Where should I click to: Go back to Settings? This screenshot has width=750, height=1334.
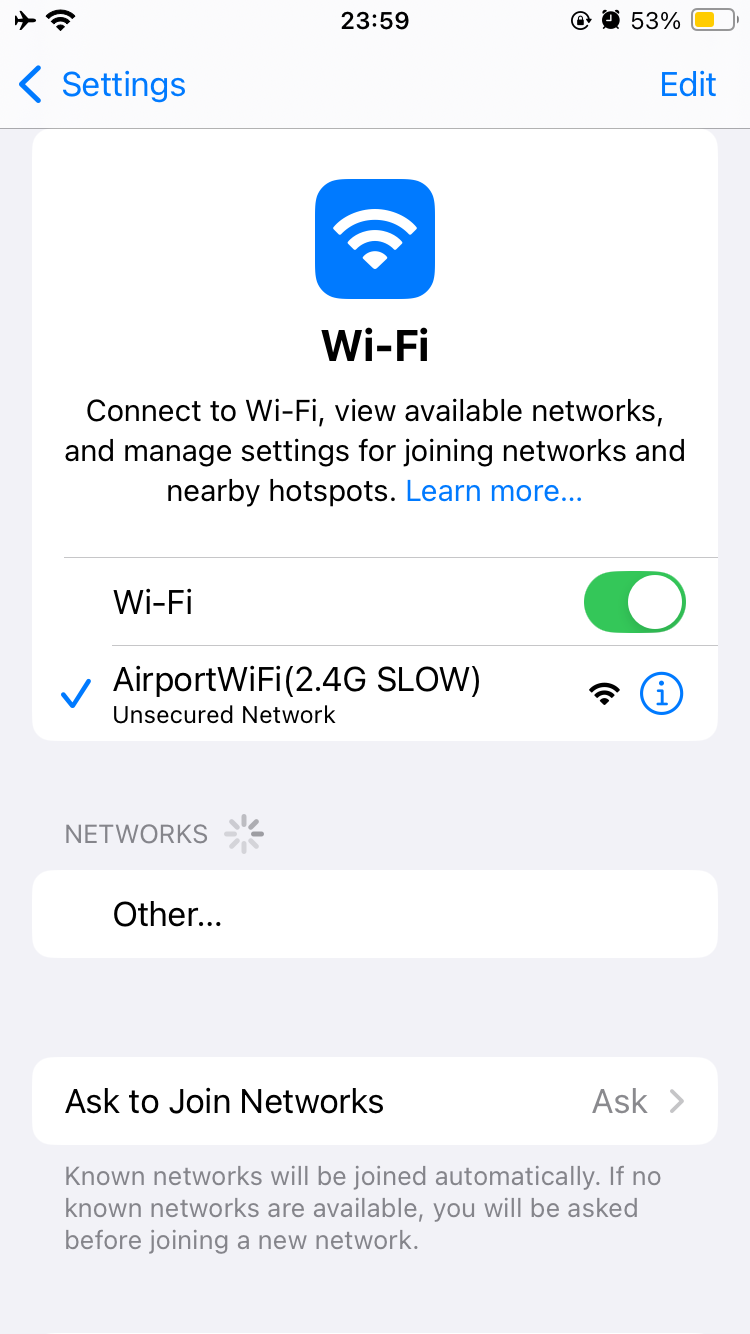[x=102, y=85]
